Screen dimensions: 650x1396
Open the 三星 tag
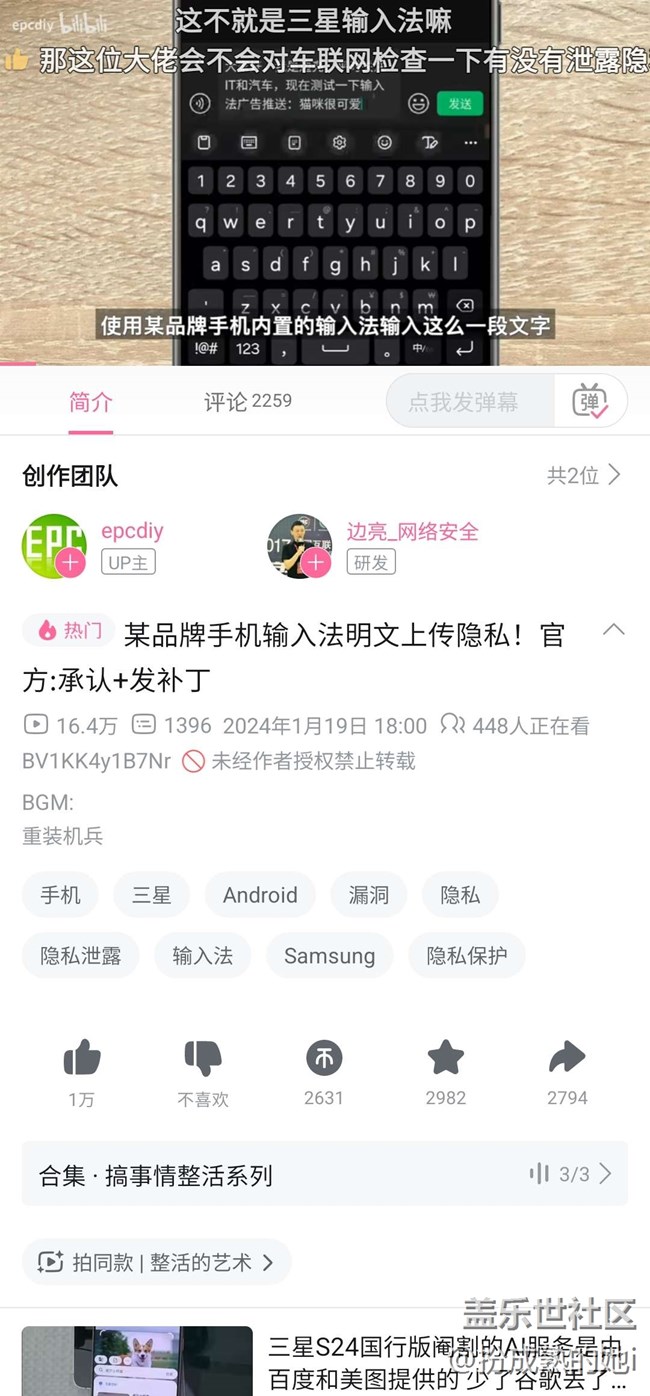pyautogui.click(x=151, y=895)
